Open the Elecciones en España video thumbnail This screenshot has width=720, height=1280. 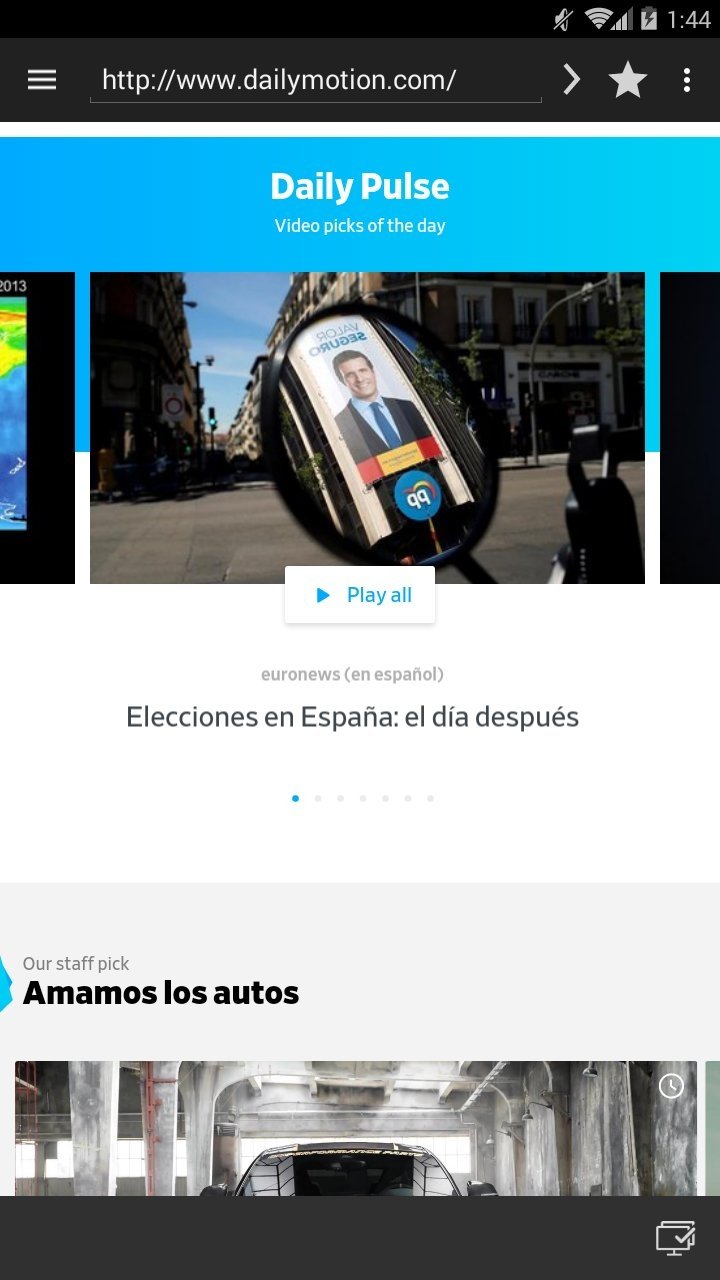click(x=367, y=428)
